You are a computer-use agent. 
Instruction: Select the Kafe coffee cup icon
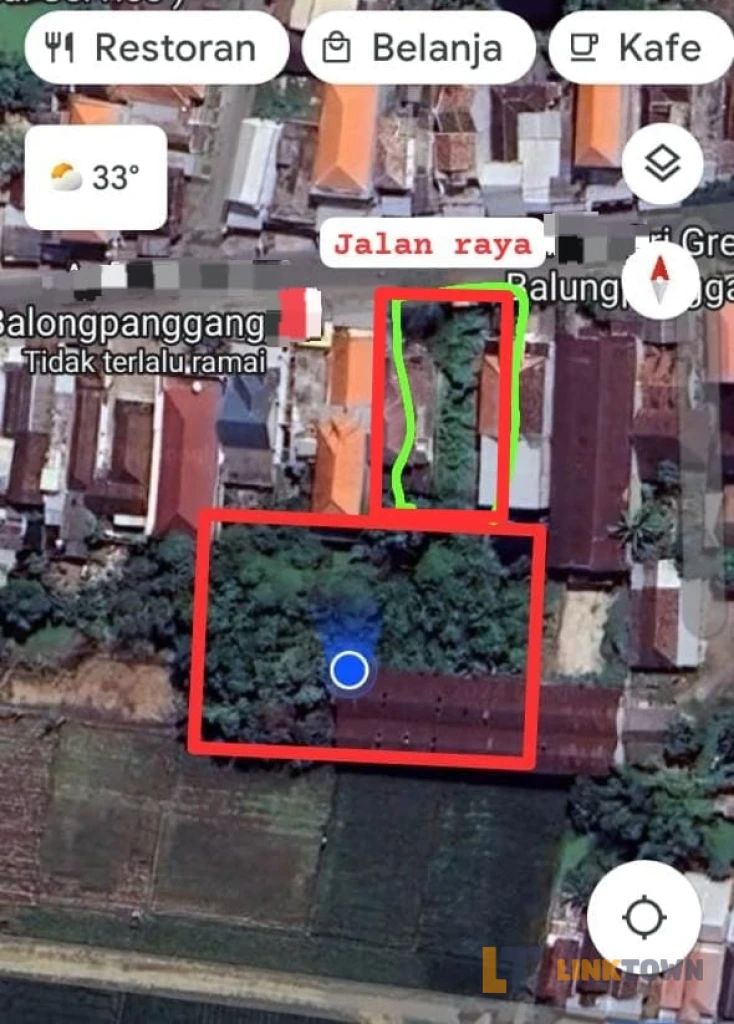pyautogui.click(x=584, y=46)
